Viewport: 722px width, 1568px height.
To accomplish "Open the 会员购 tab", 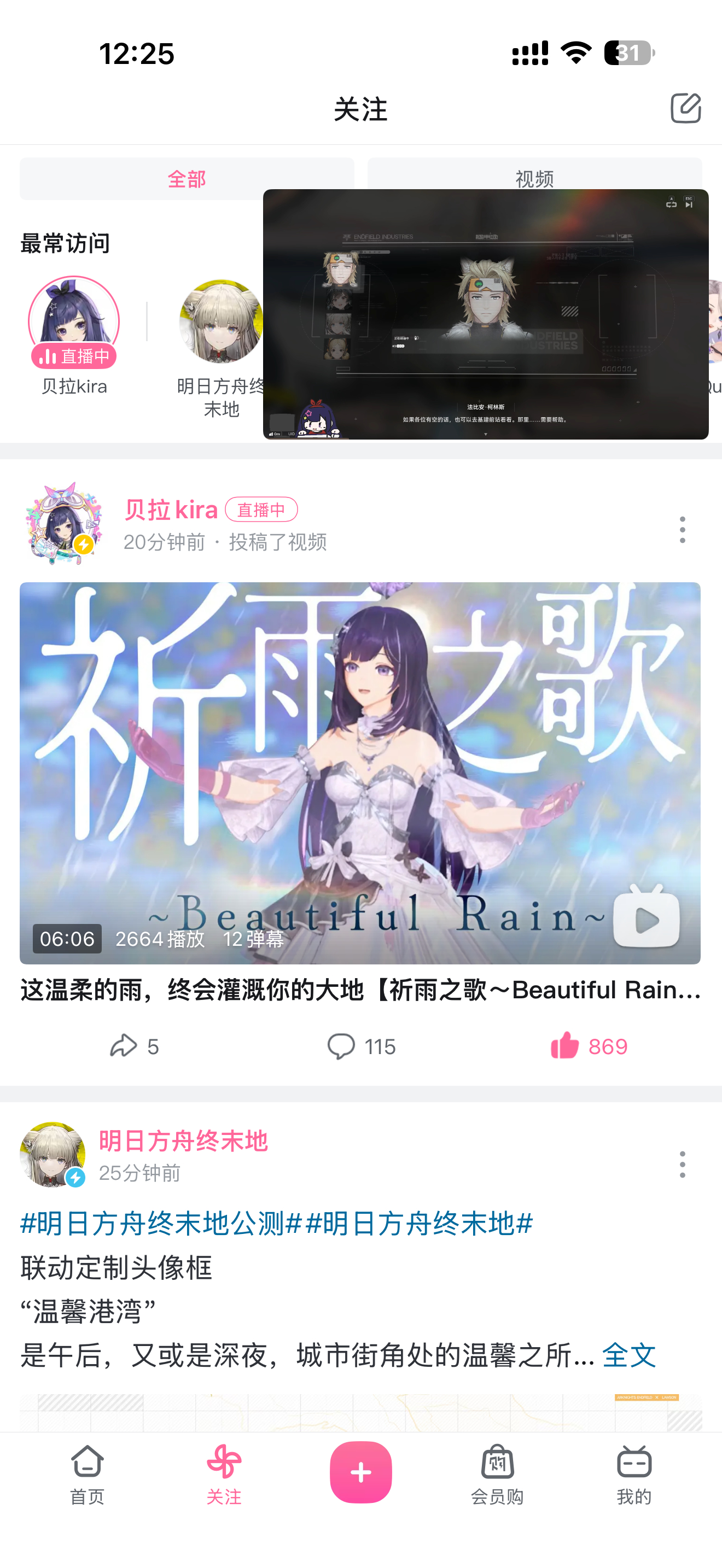I will tap(497, 1475).
